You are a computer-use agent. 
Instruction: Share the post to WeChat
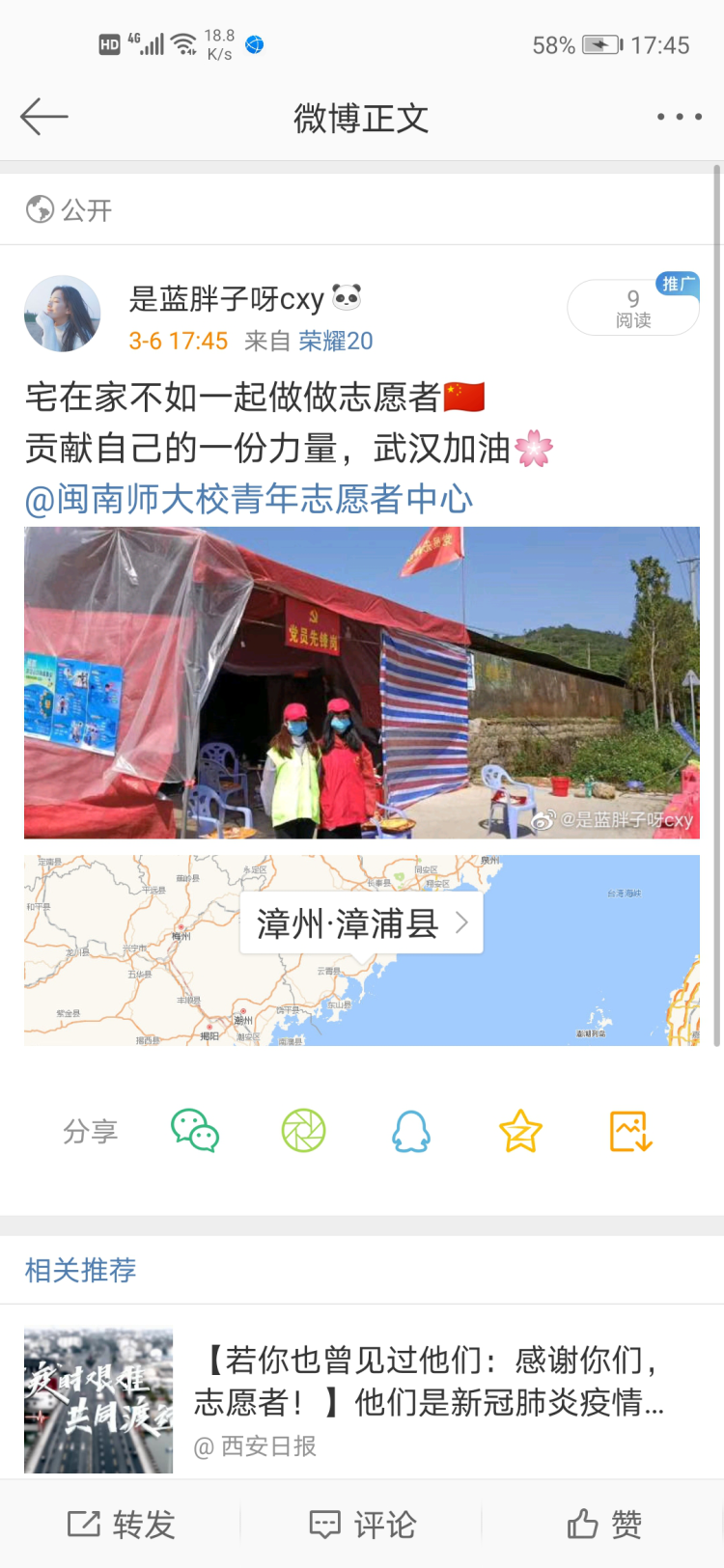(195, 1131)
